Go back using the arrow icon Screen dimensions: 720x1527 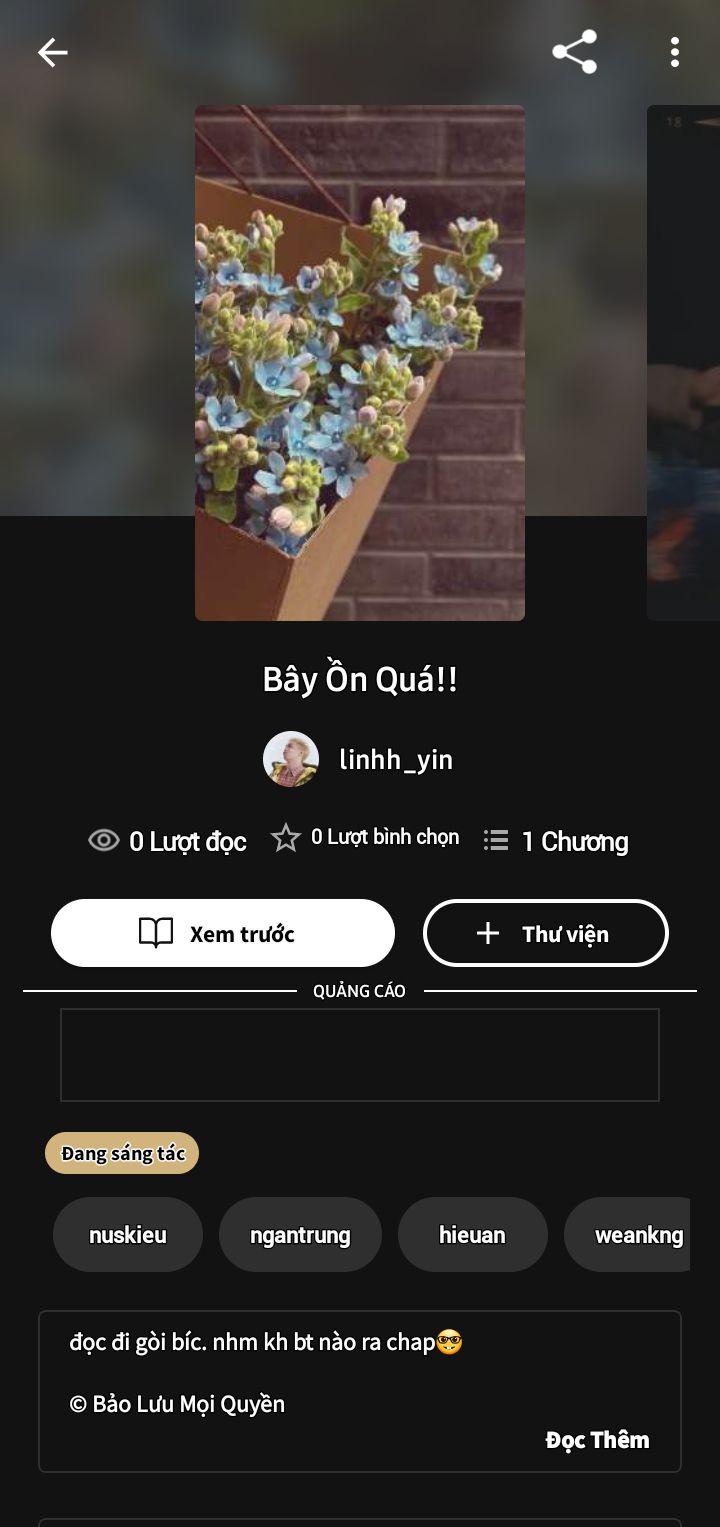point(53,52)
